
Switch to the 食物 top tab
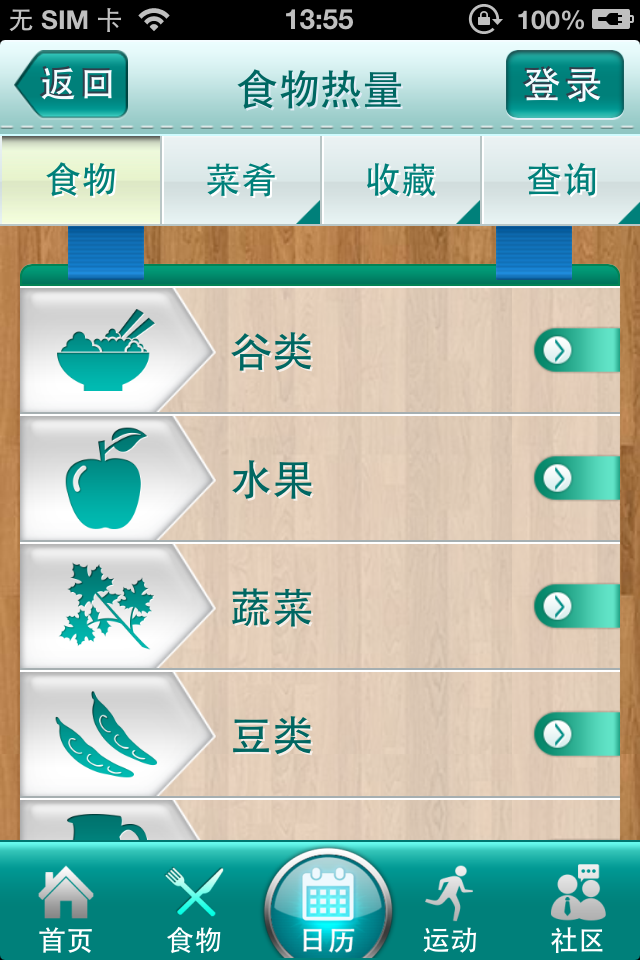point(81,181)
